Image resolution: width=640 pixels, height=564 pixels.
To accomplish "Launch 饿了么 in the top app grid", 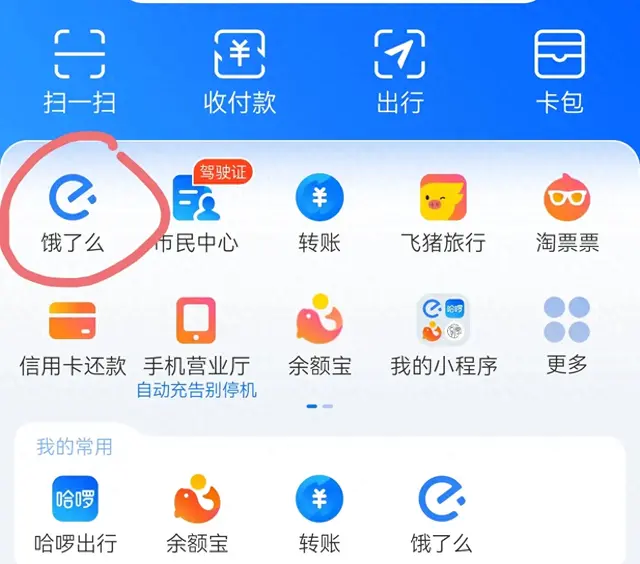I will 75,211.
